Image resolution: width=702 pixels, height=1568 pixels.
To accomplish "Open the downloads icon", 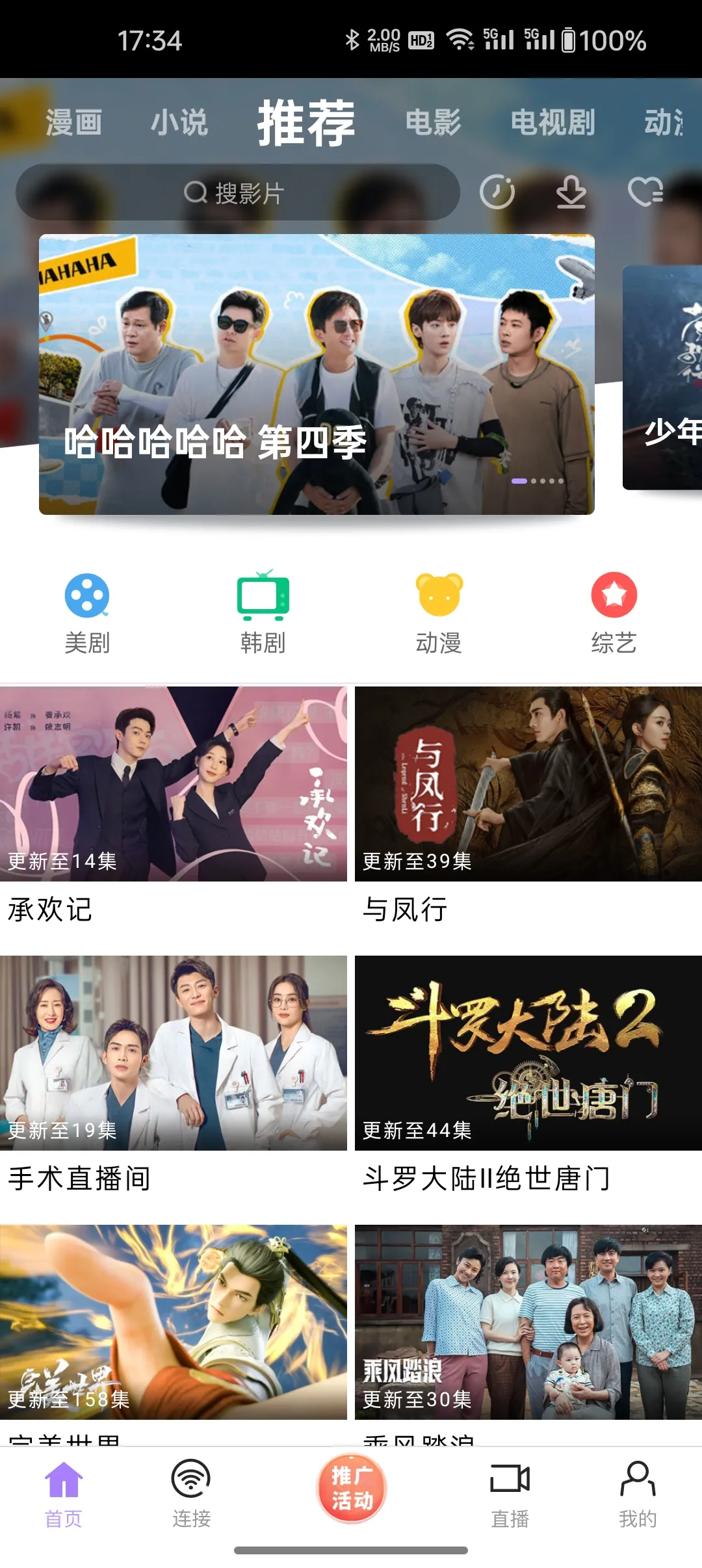I will [x=571, y=192].
